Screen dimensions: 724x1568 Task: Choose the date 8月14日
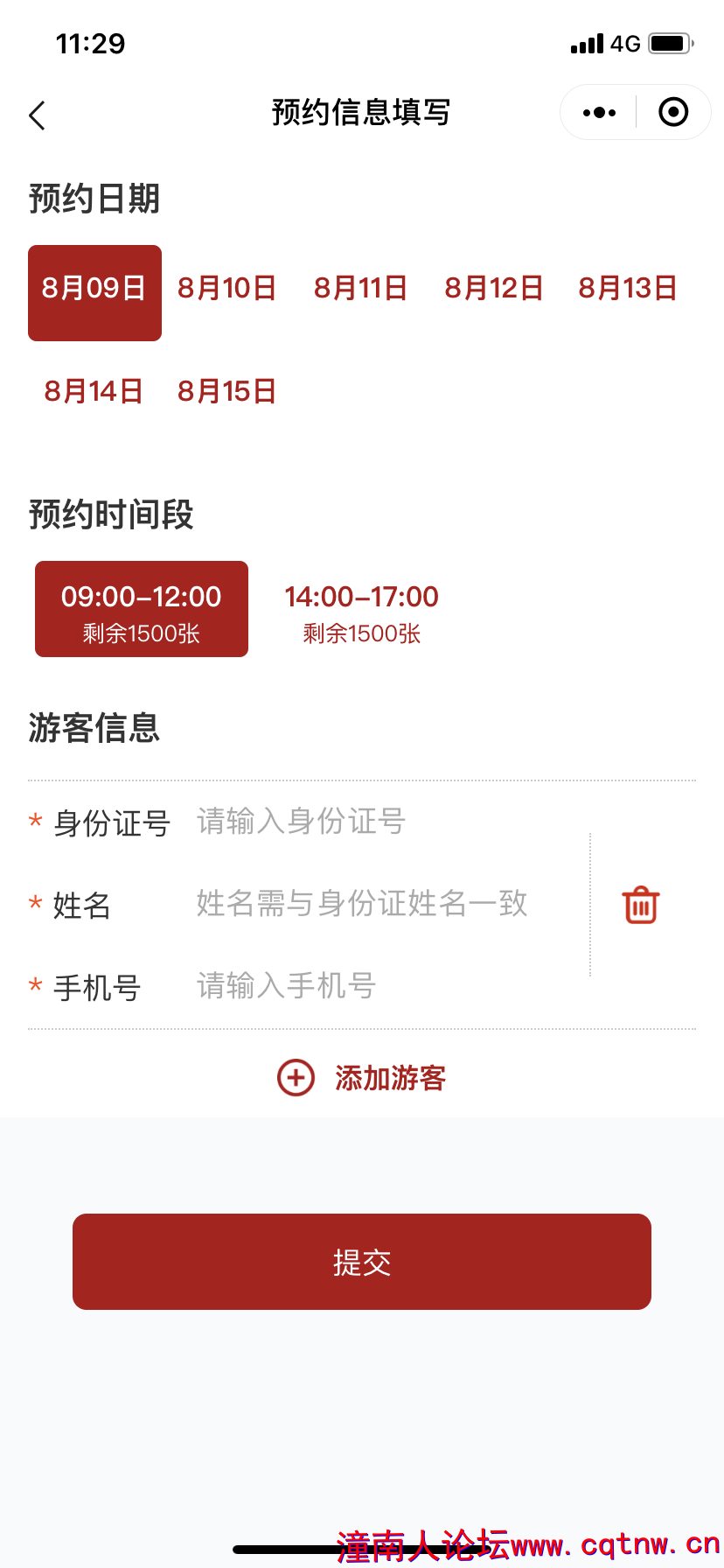94,391
